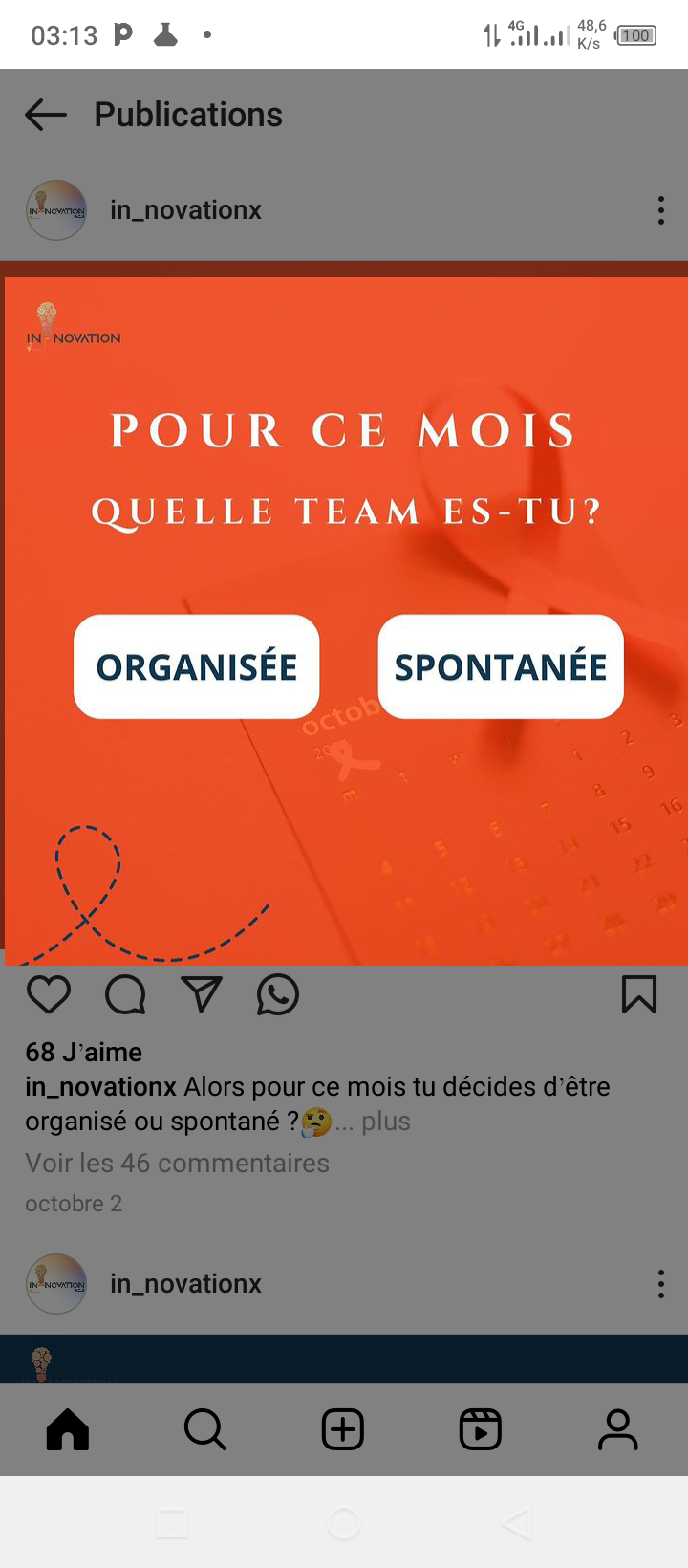
Task: Open overflow menu of the orange post
Action: (x=660, y=210)
